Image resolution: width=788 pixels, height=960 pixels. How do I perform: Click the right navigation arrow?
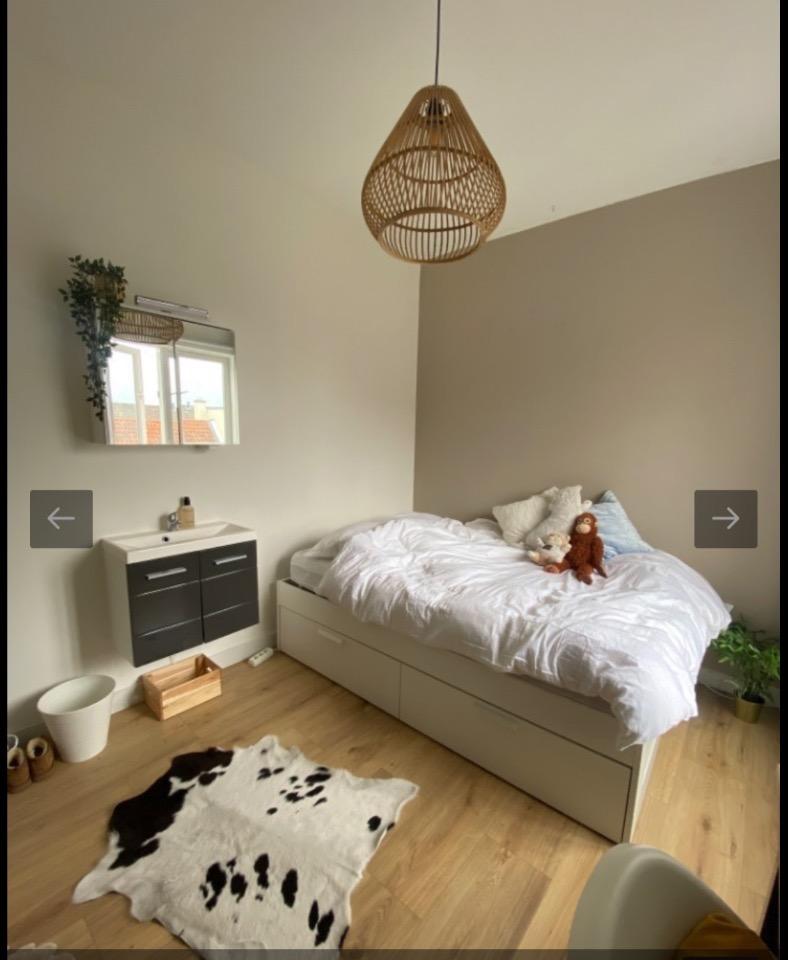(x=726, y=518)
